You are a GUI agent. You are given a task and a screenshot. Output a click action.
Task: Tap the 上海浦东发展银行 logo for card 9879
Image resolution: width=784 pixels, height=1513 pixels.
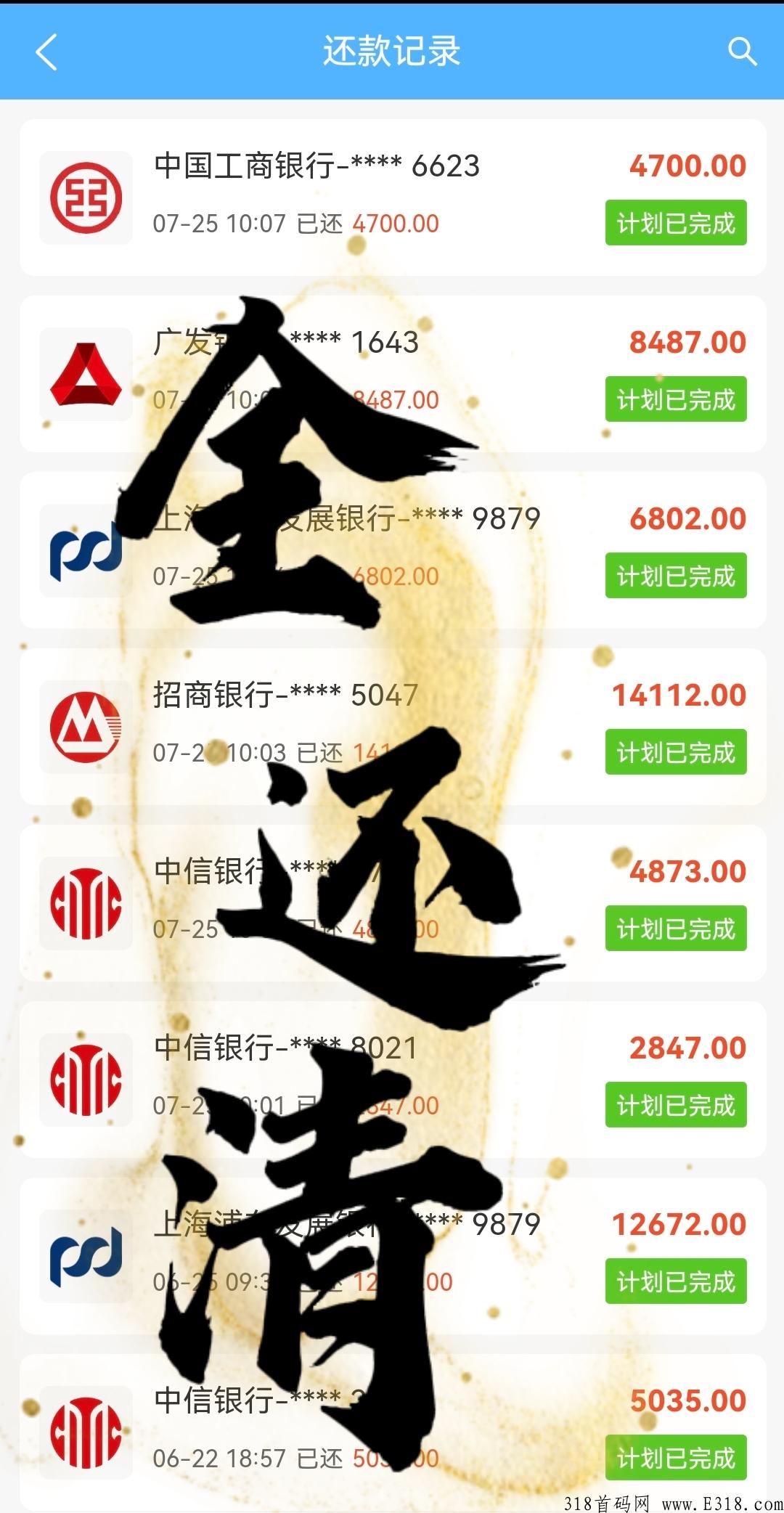click(x=85, y=550)
